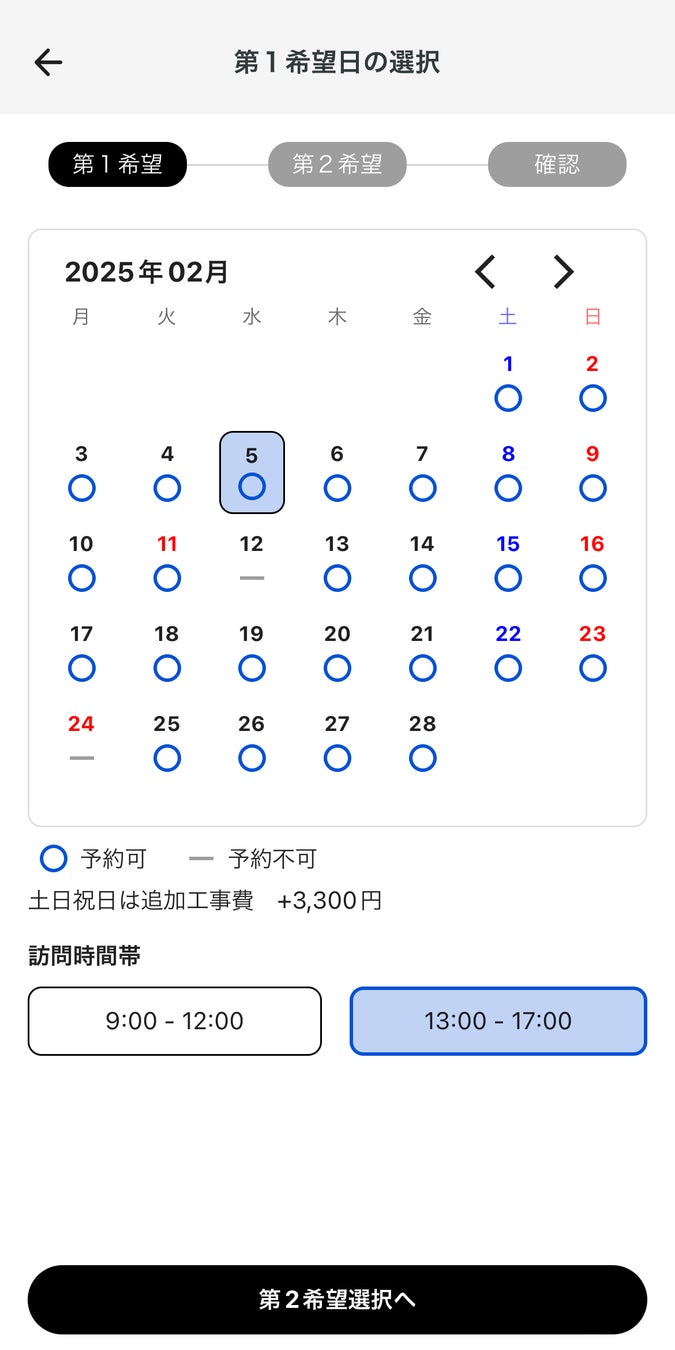Choose February 9 as first preferred date

(x=593, y=473)
